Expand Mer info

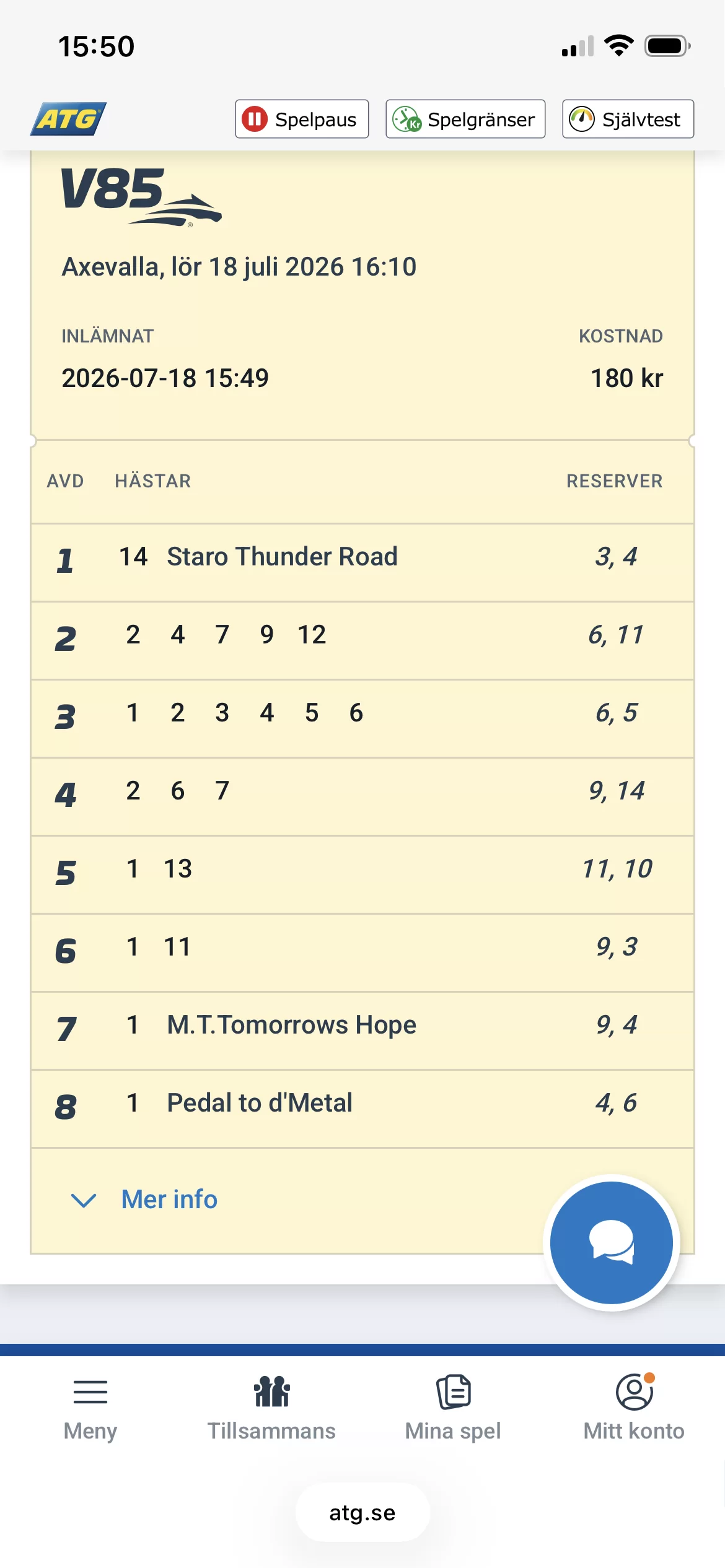[144, 1200]
